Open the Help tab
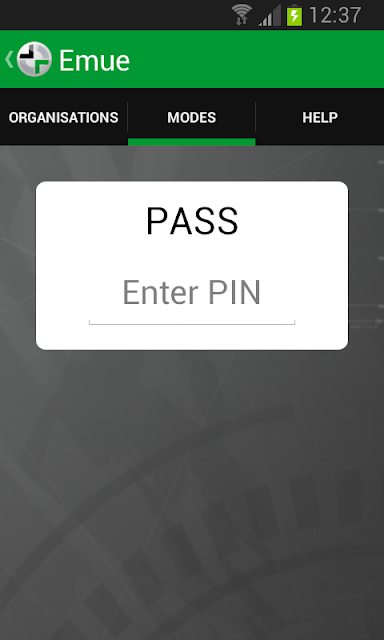The image size is (384, 640). click(x=320, y=118)
